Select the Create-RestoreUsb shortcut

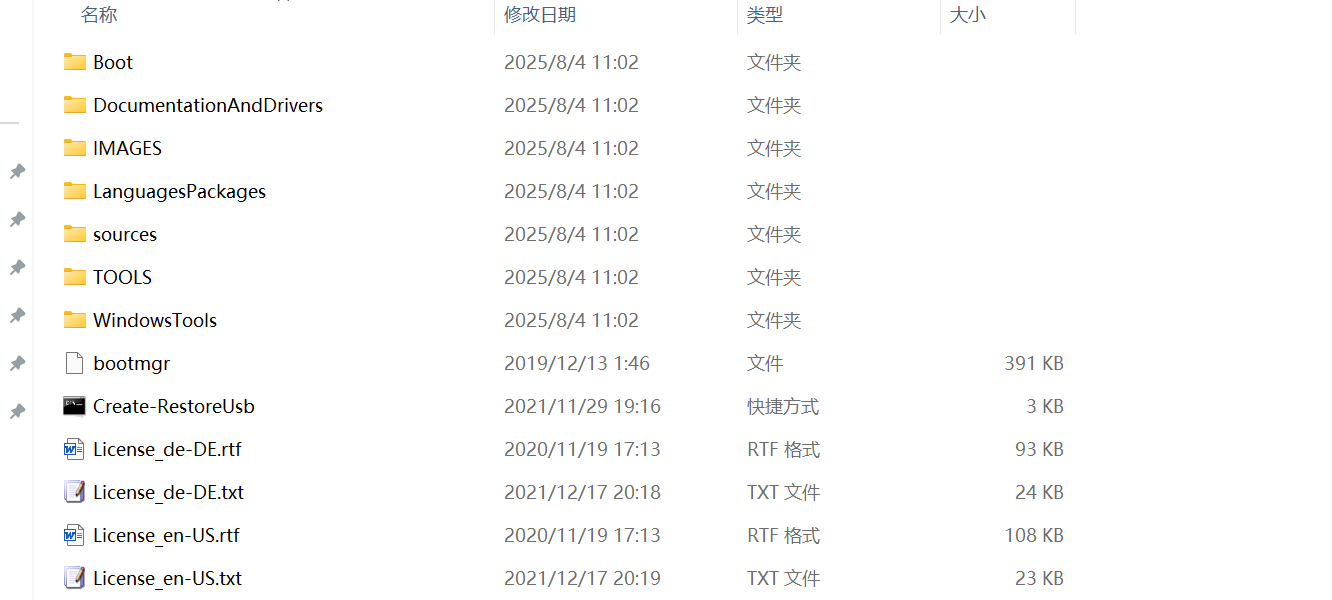pos(173,406)
